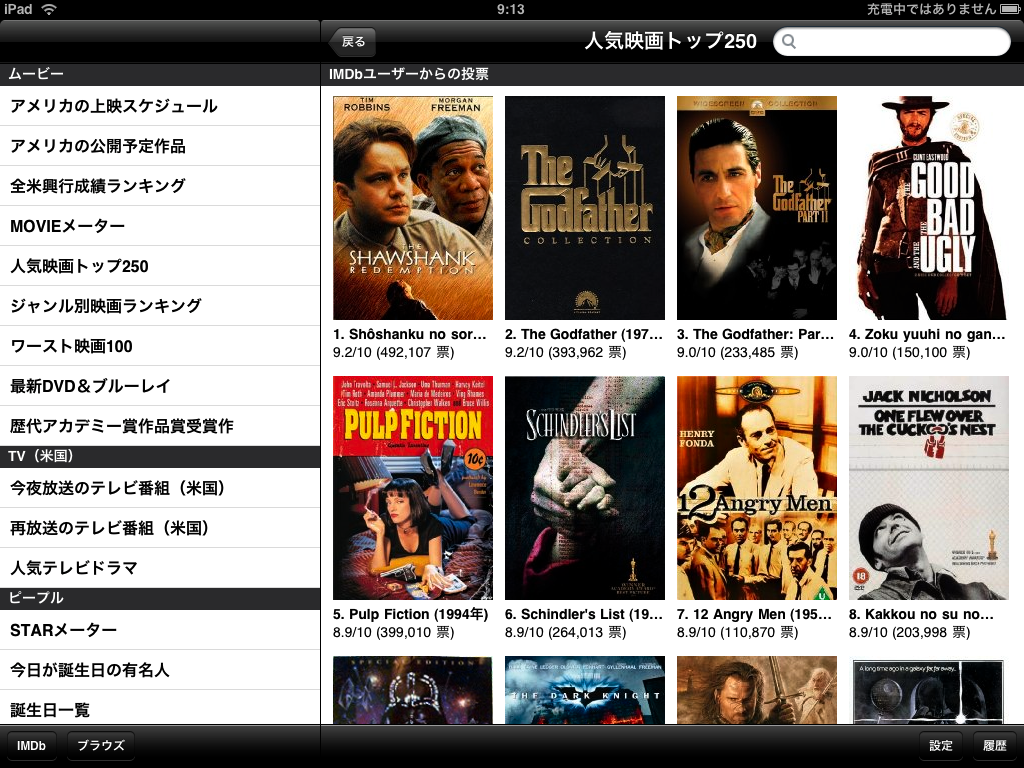Open 最新DVD&ブルーレイ
This screenshot has width=1024, height=768.
pos(160,386)
